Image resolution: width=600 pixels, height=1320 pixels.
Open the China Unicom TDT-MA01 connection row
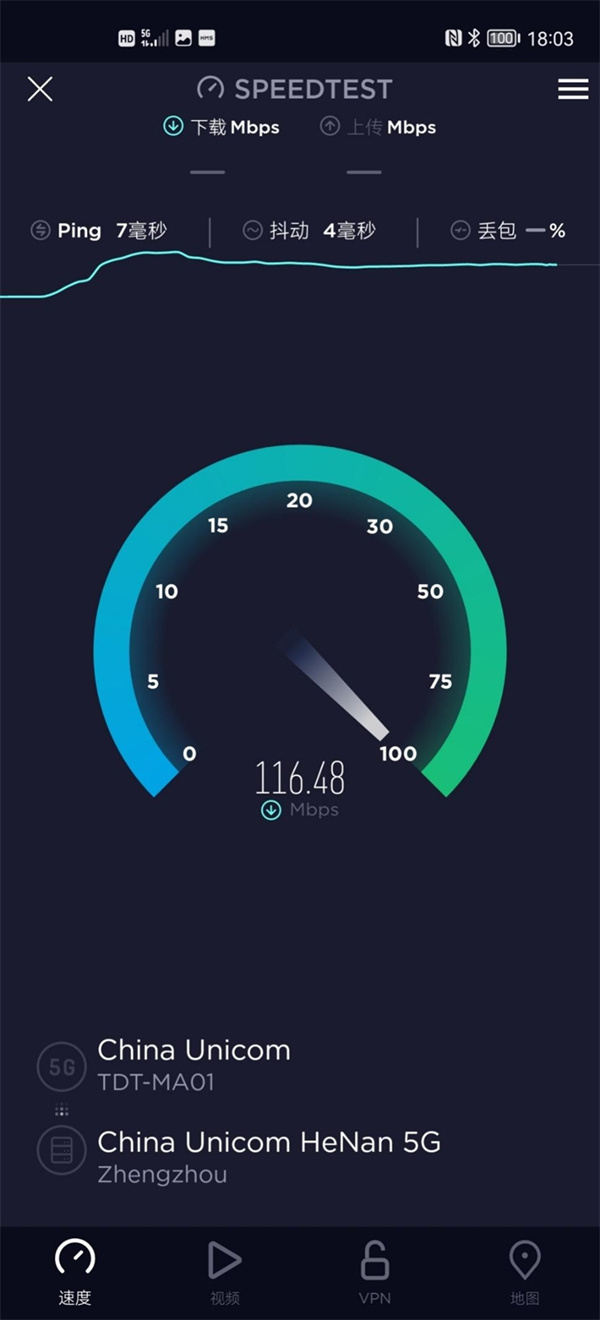[x=193, y=1063]
